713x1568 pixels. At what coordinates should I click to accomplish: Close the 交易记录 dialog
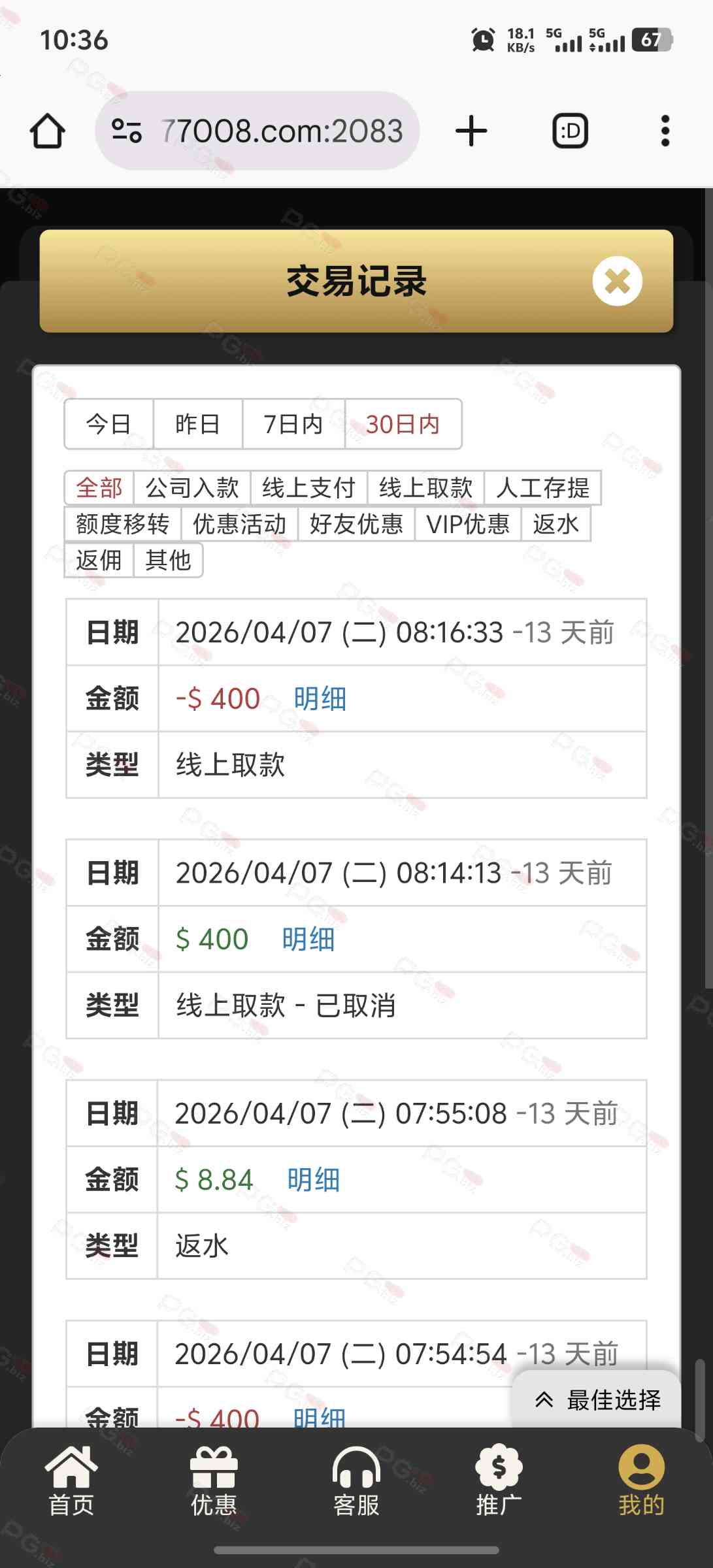pyautogui.click(x=617, y=281)
